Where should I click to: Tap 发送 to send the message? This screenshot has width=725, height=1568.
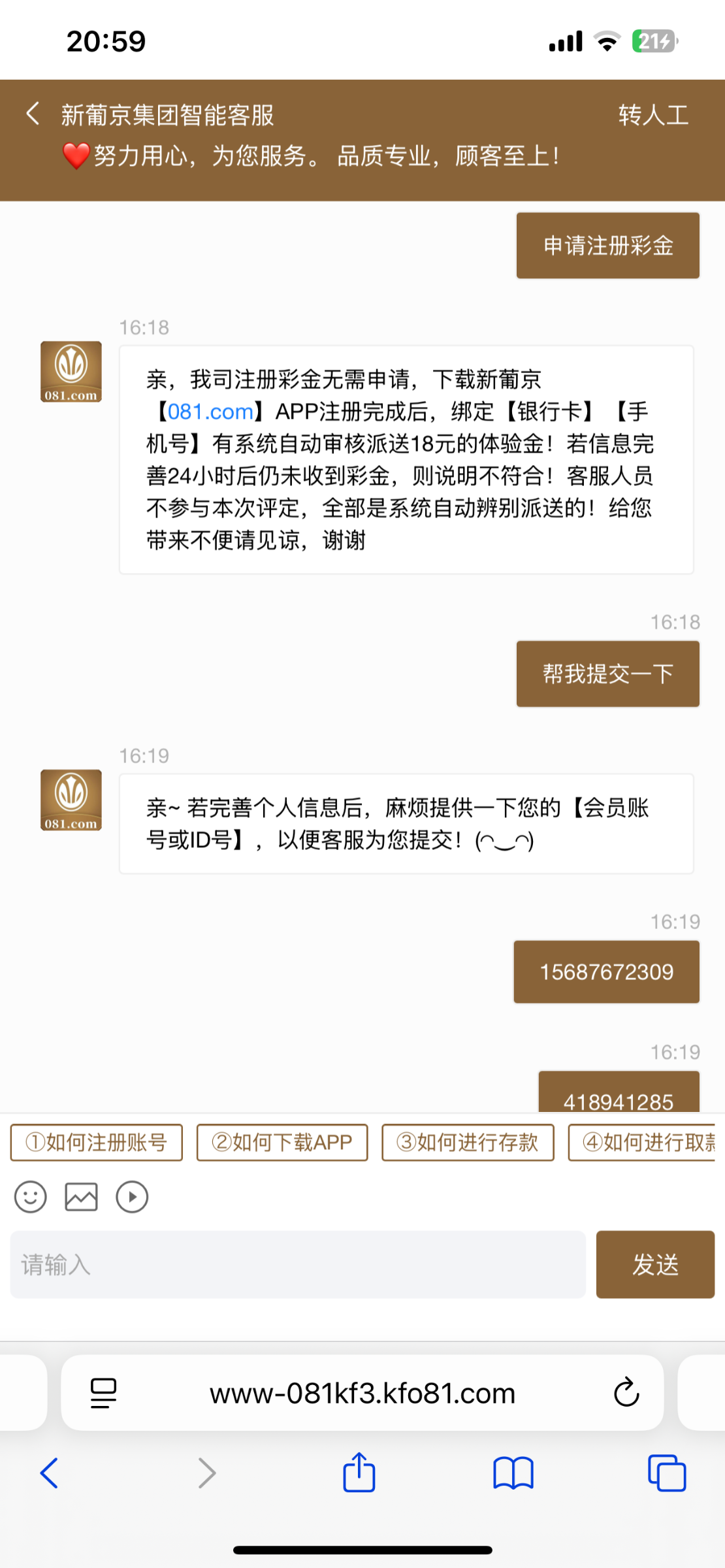[x=655, y=1264]
